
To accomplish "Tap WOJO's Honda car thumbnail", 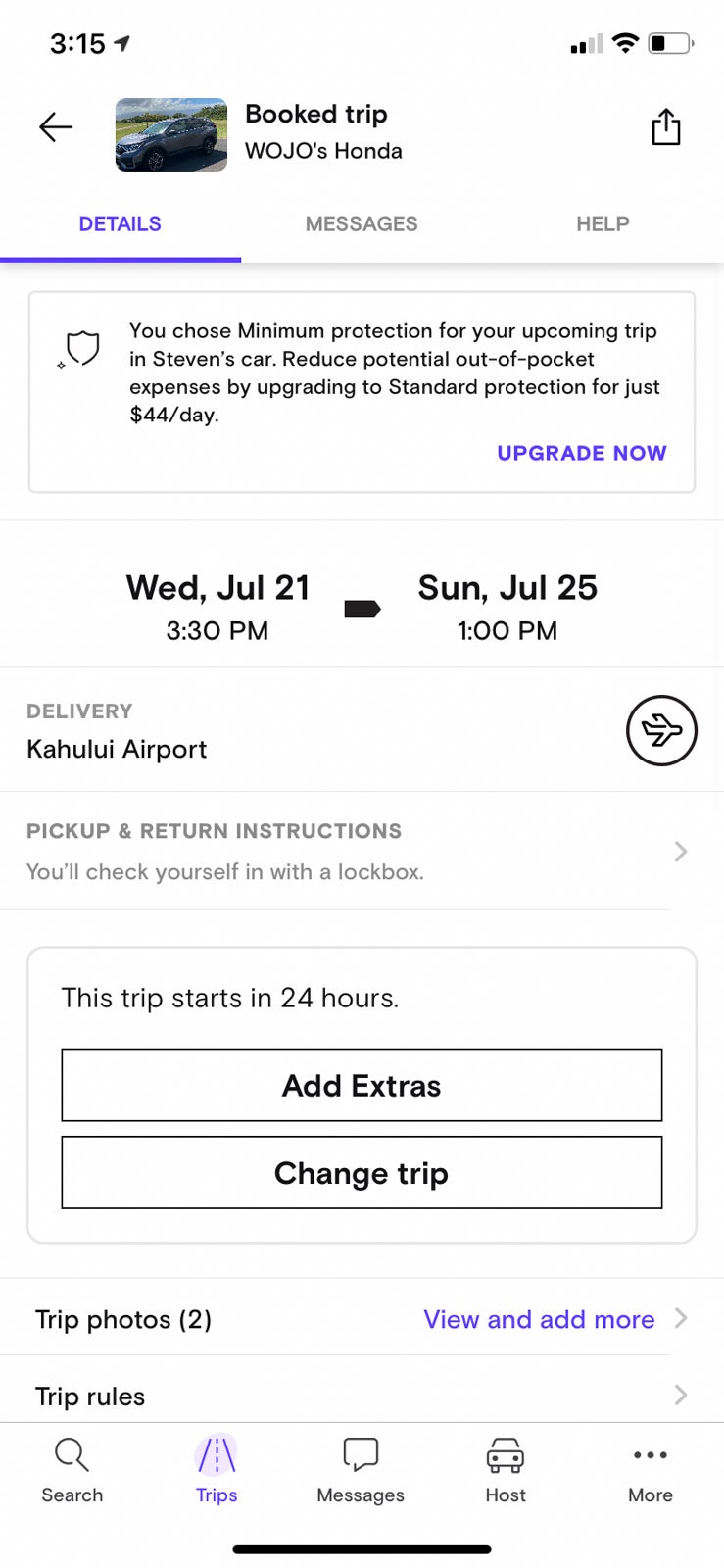I will pyautogui.click(x=170, y=134).
